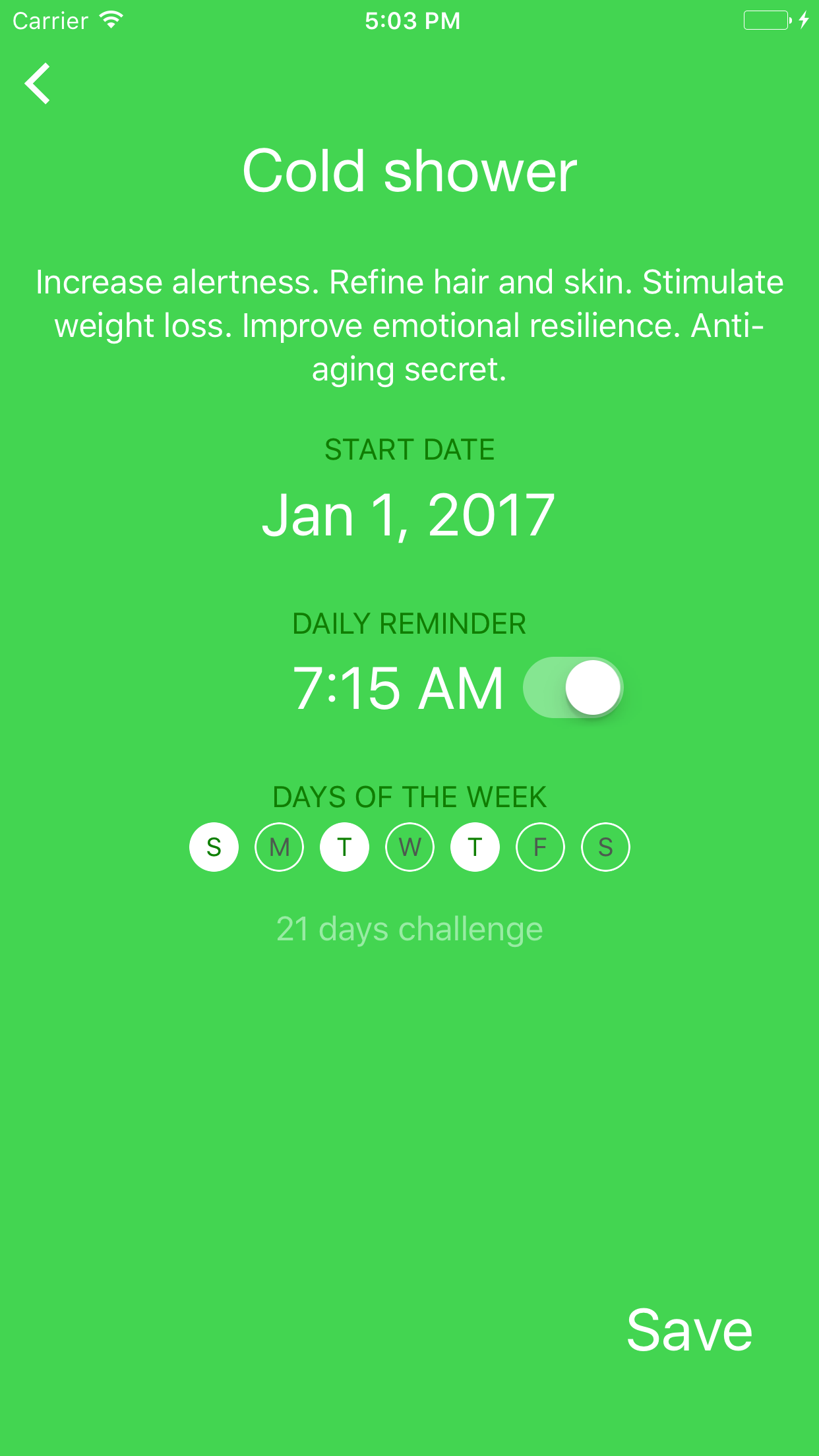Click the Wi-Fi icon in status bar

(111, 20)
